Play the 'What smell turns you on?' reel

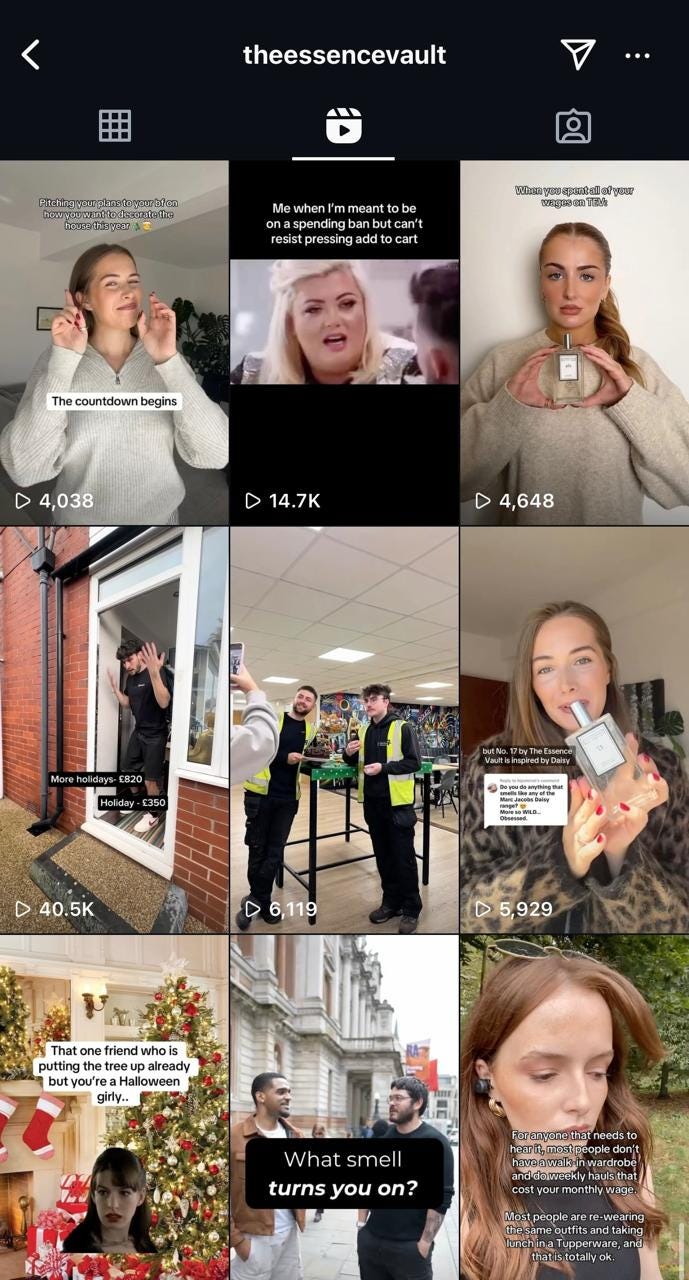pyautogui.click(x=344, y=1108)
